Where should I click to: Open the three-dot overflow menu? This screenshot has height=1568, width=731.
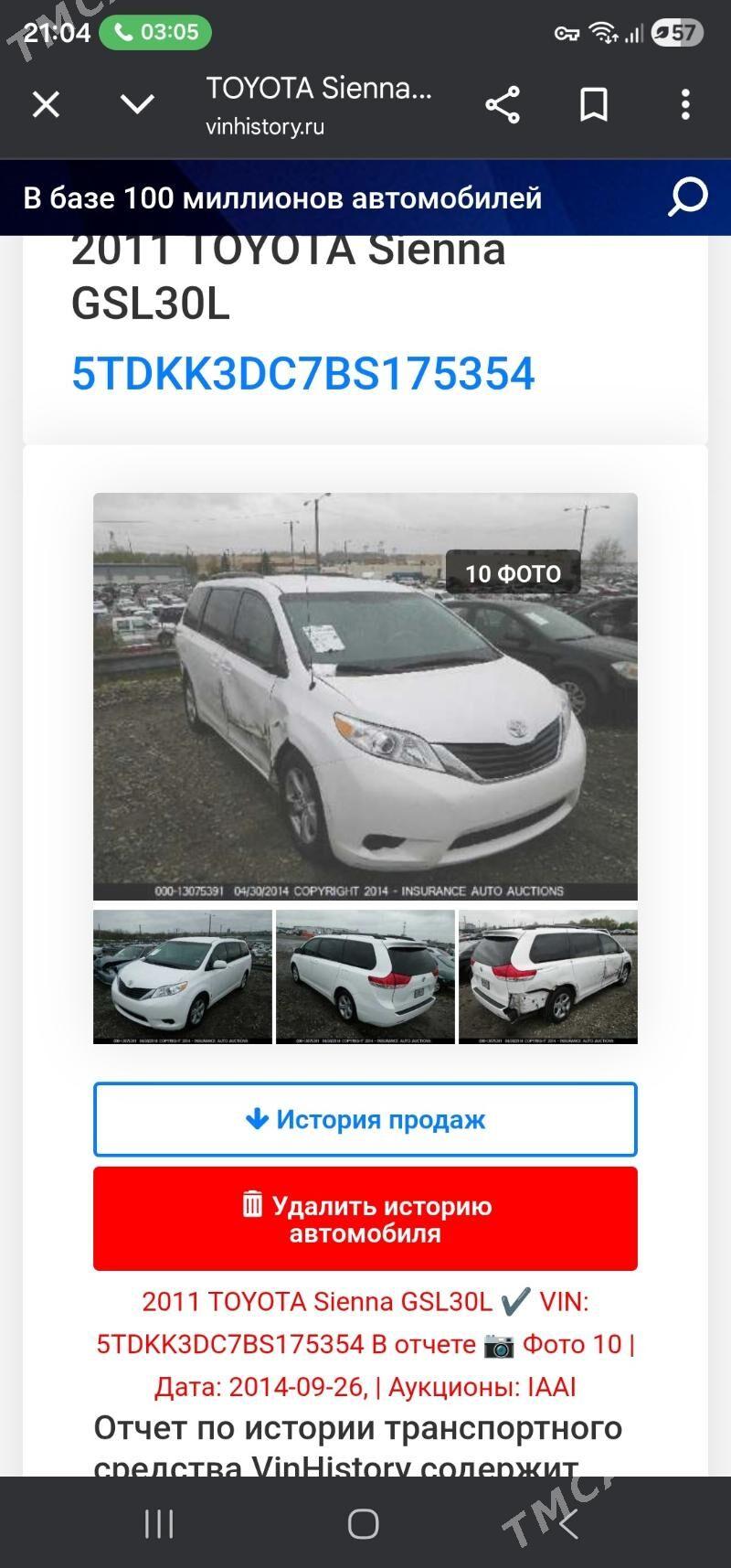coord(685,104)
